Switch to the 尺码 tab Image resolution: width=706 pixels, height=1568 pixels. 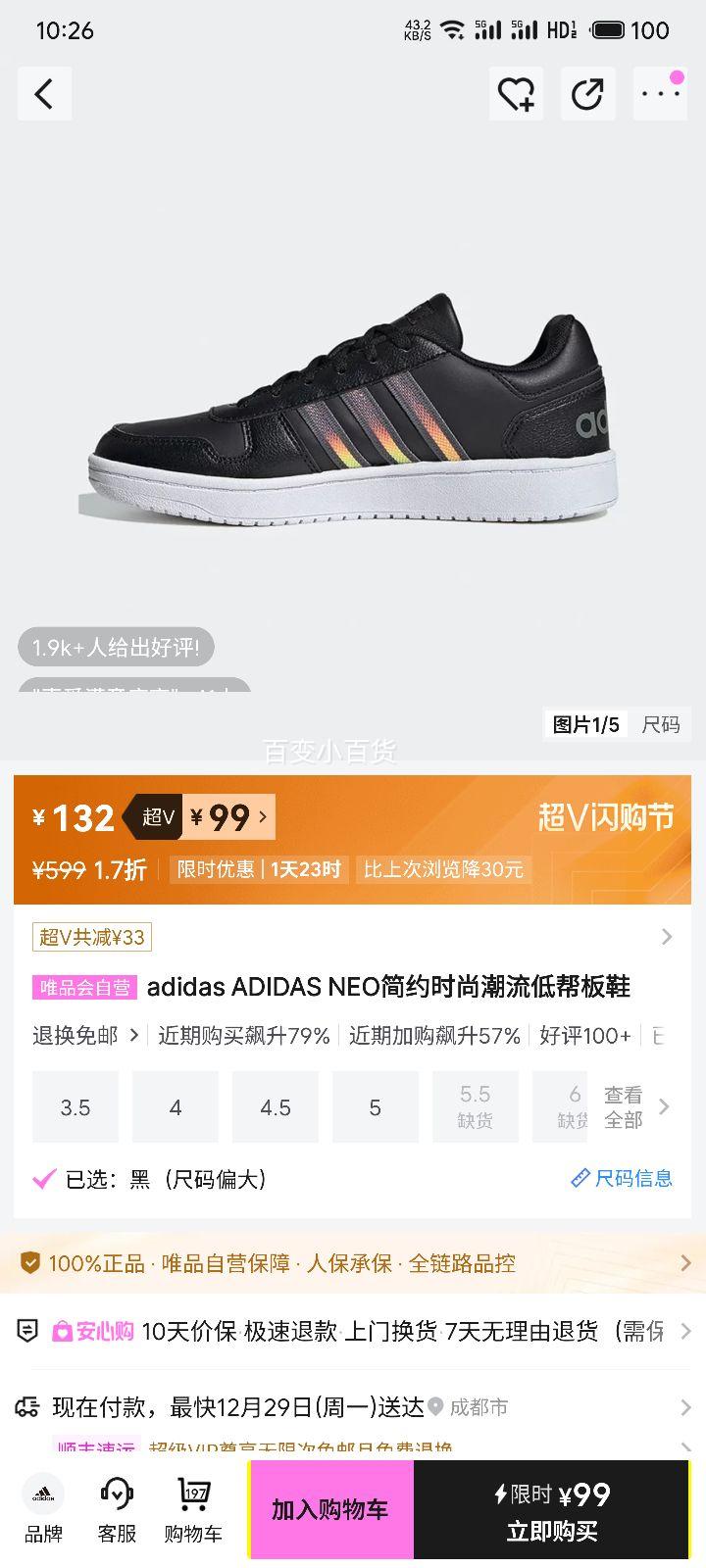pos(663,722)
